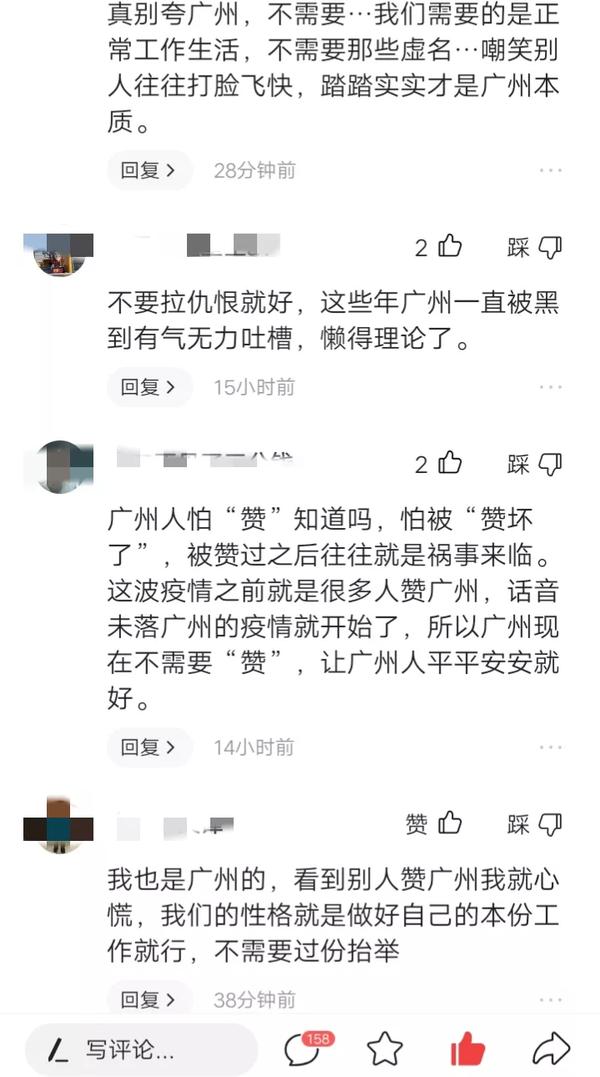Reply to the comment posted 28分钟前
Screen dimensions: 600x1077
pyautogui.click(x=149, y=170)
